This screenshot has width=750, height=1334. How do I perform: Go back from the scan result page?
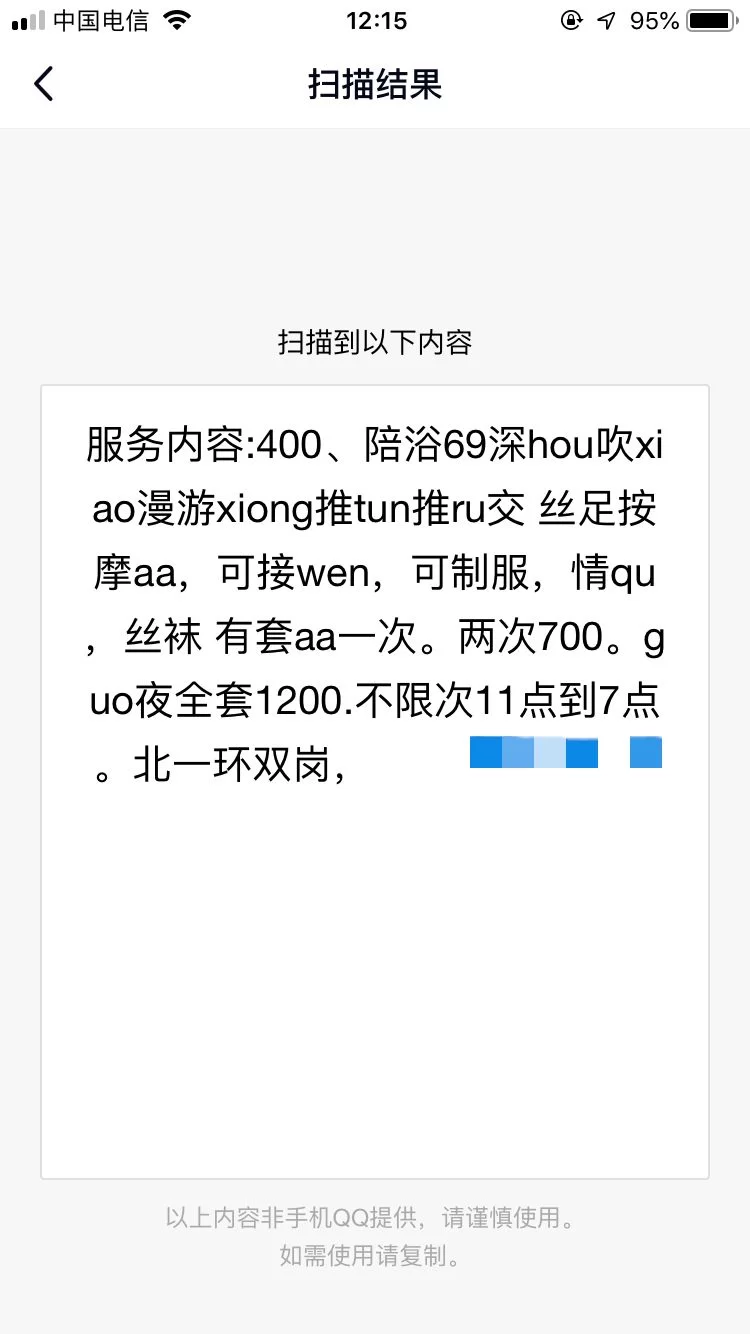pos(44,84)
